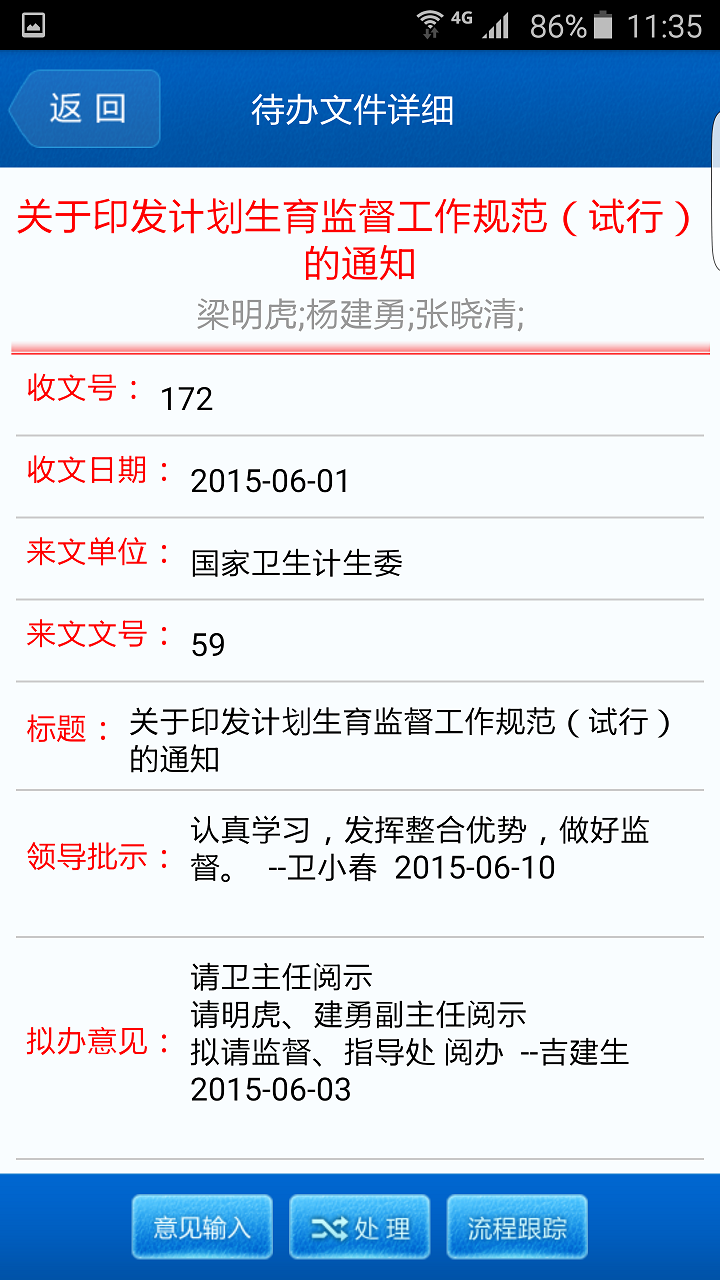Viewport: 720px width, 1280px height.
Task: Select the red document title at top
Action: [x=360, y=237]
